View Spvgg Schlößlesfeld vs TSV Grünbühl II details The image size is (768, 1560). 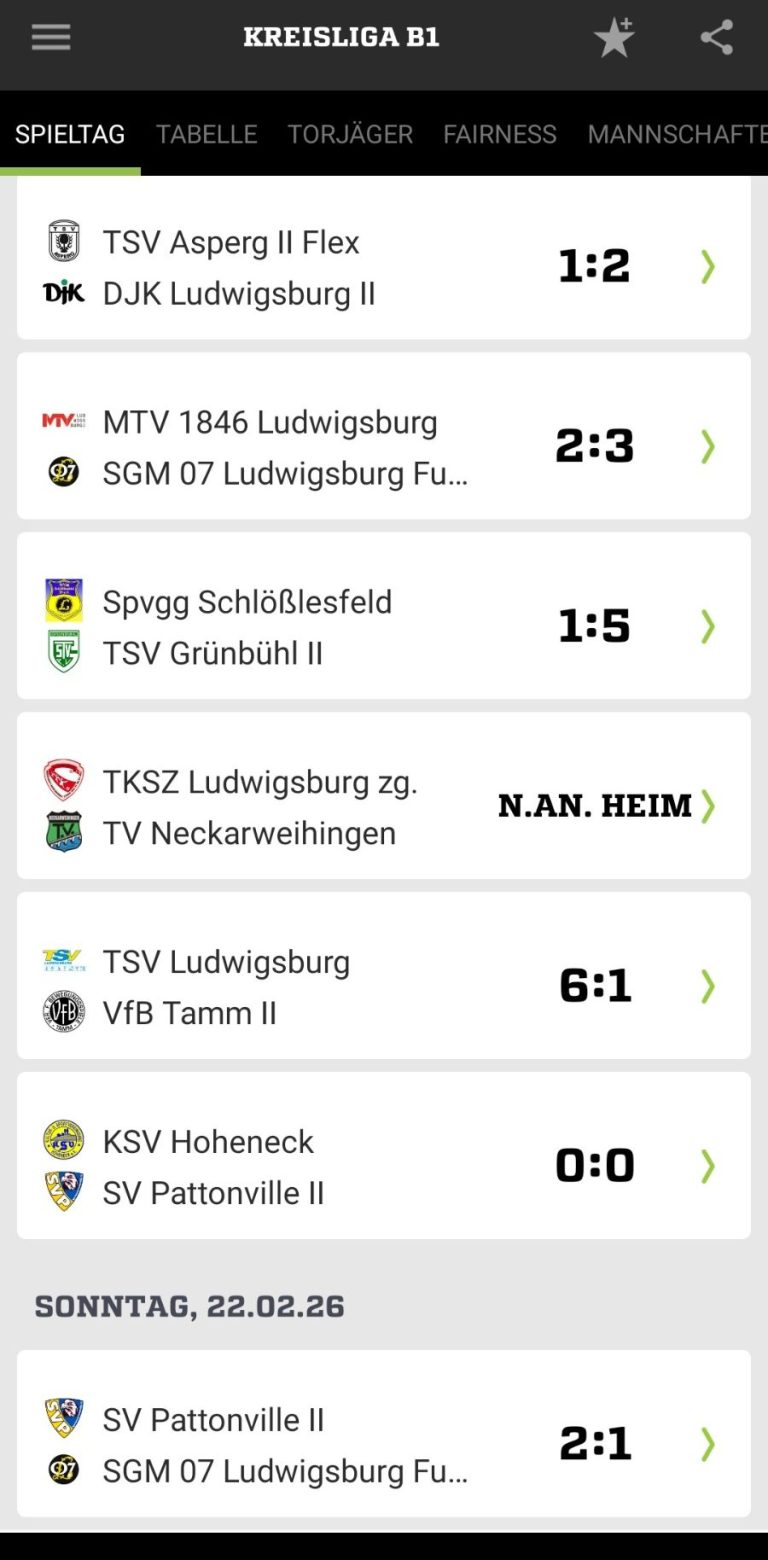tap(383, 626)
